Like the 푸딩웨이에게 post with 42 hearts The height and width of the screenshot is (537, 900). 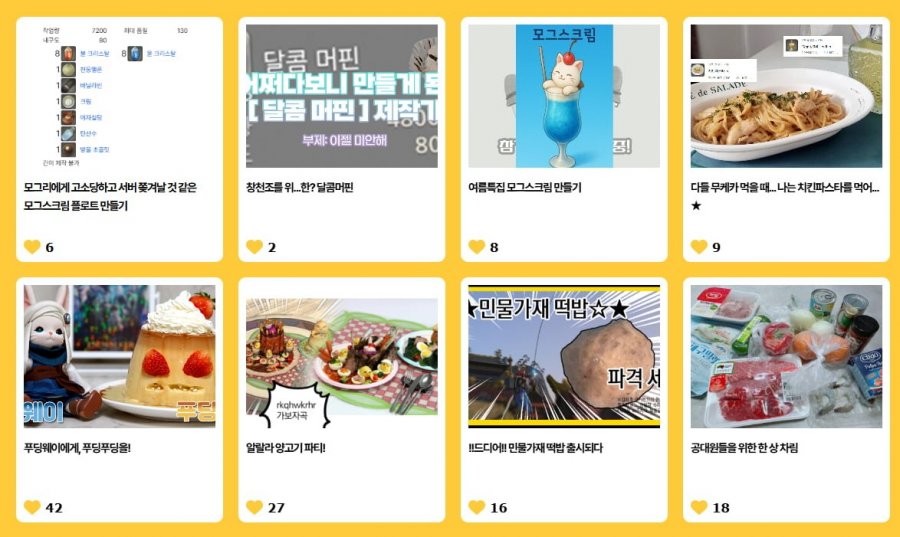32,508
